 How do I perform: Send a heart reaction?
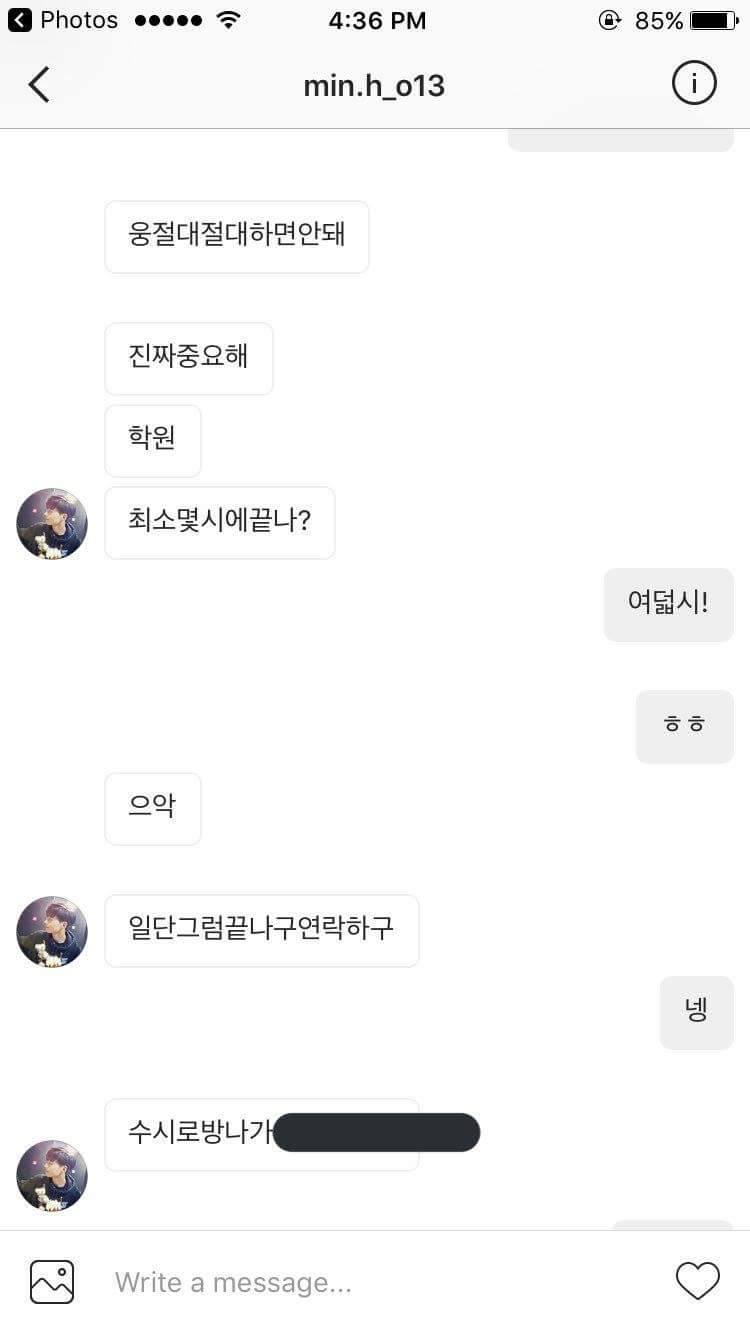tap(697, 1282)
